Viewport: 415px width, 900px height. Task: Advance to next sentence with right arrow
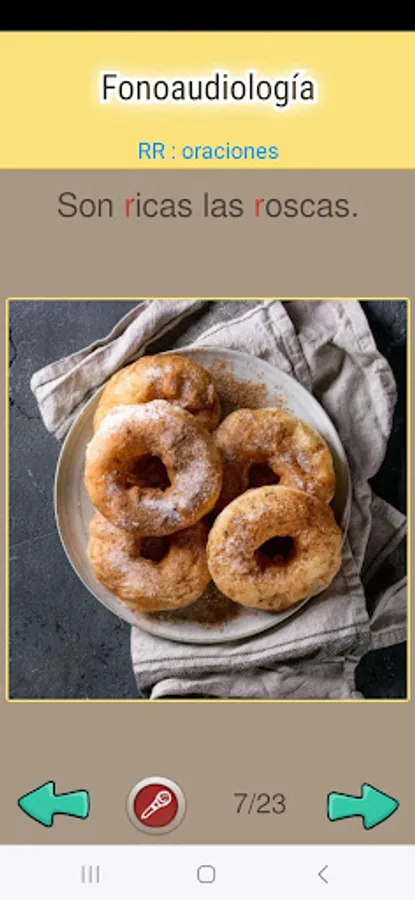point(363,805)
